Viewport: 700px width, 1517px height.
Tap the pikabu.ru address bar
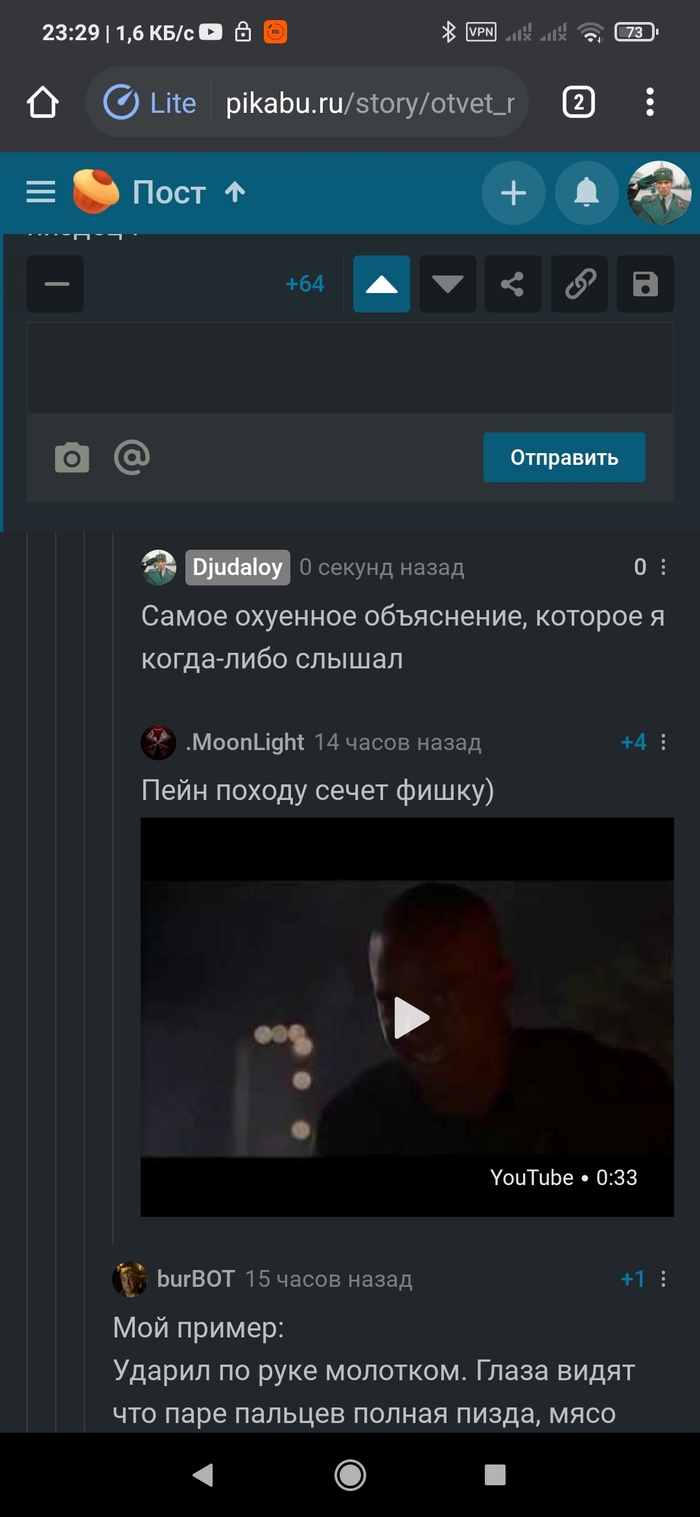click(370, 102)
